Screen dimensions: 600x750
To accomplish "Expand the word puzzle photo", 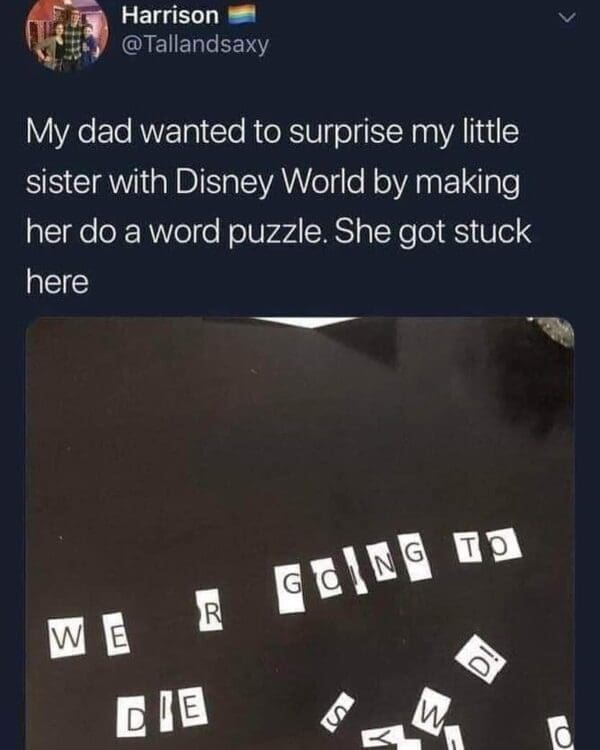I will tap(300, 530).
